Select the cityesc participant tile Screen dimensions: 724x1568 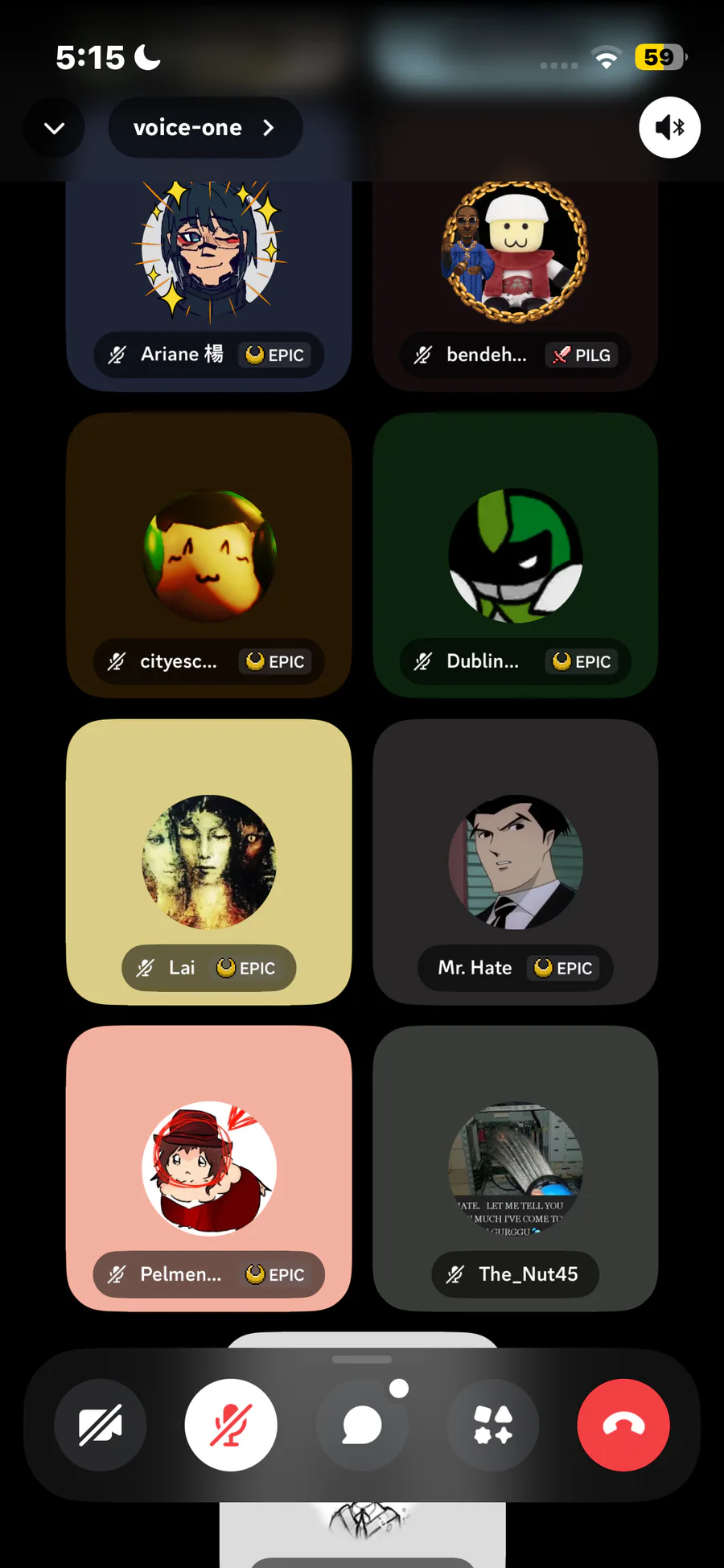coord(208,555)
